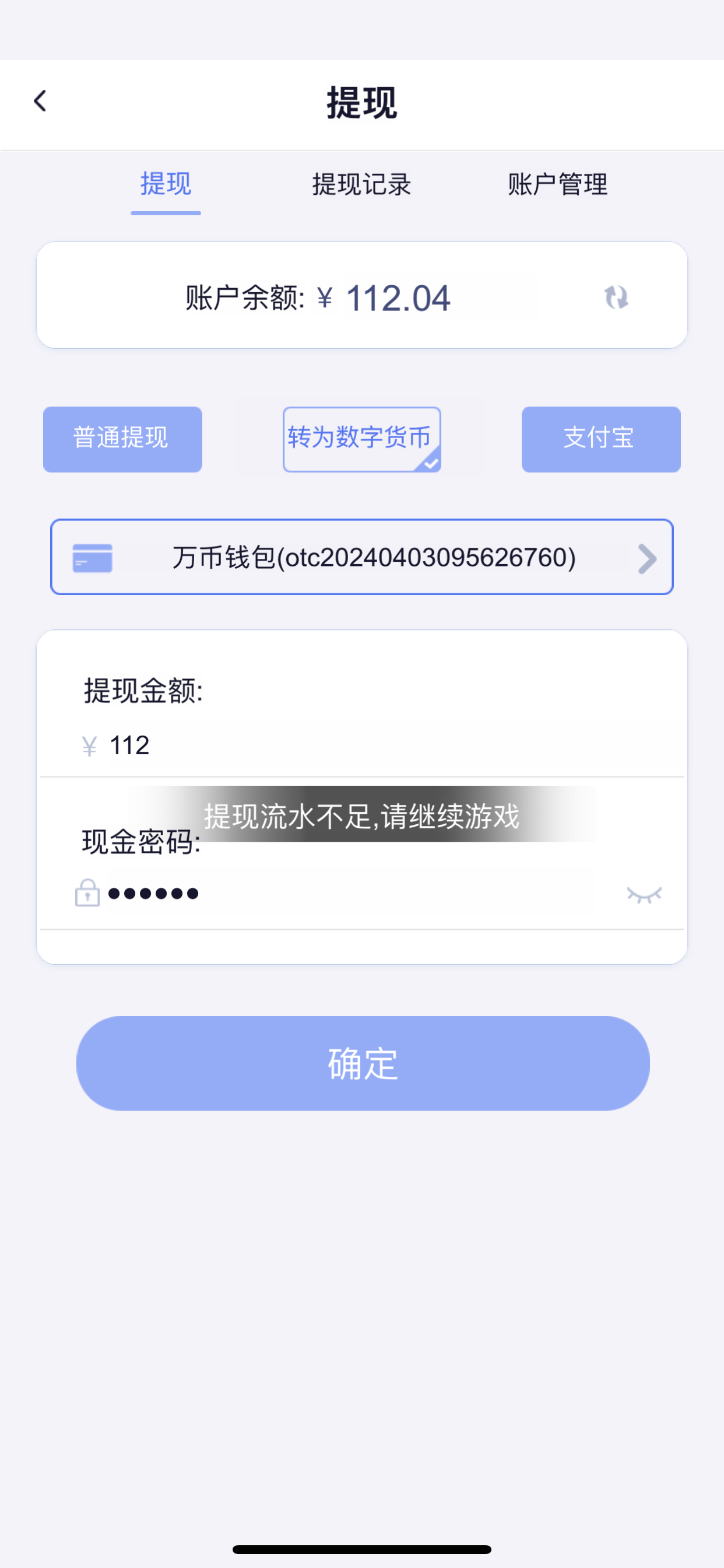This screenshot has height=1568, width=724.
Task: Open the 账户管理 tab
Action: click(557, 184)
